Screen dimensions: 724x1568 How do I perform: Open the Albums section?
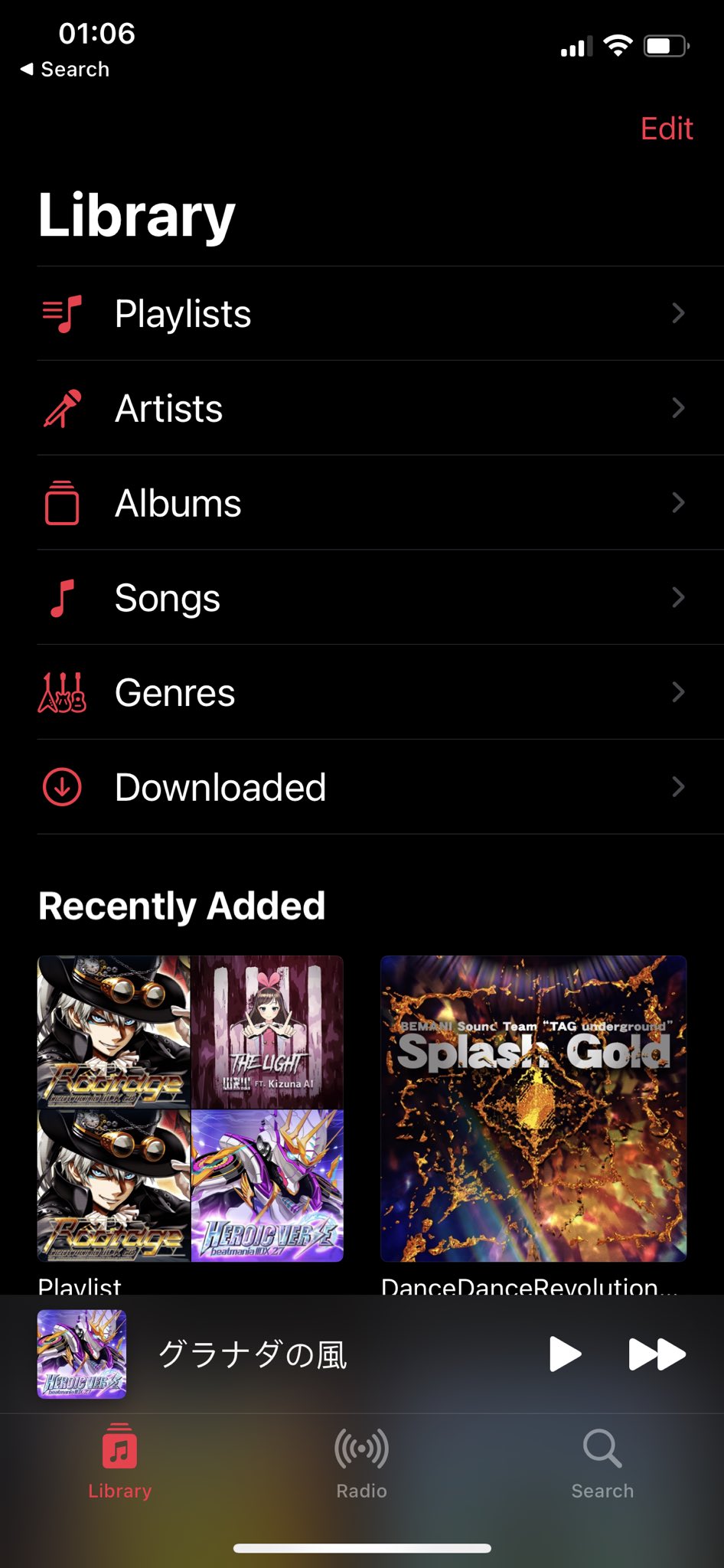click(x=361, y=503)
